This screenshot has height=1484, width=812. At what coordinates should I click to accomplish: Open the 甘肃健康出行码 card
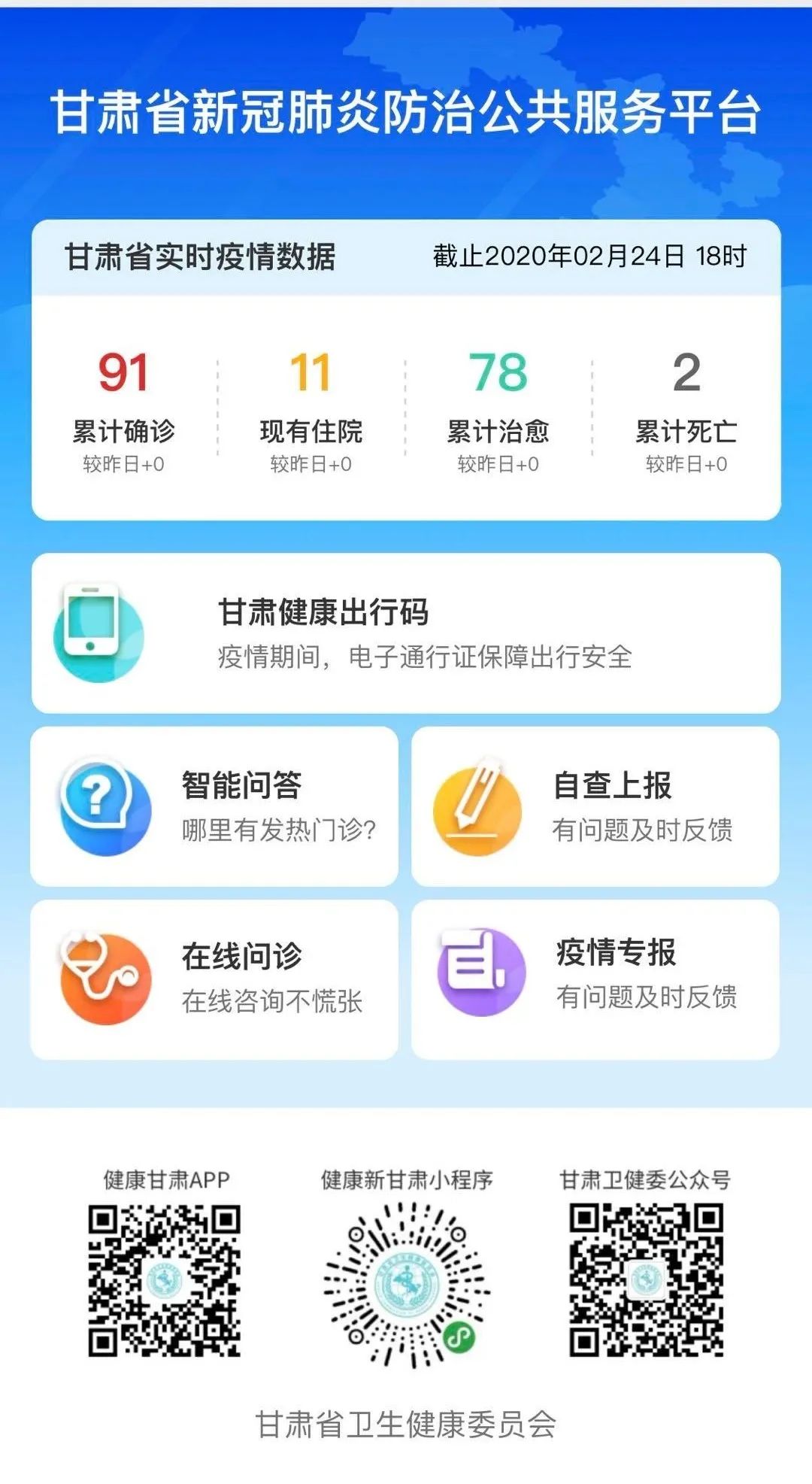pyautogui.click(x=406, y=633)
